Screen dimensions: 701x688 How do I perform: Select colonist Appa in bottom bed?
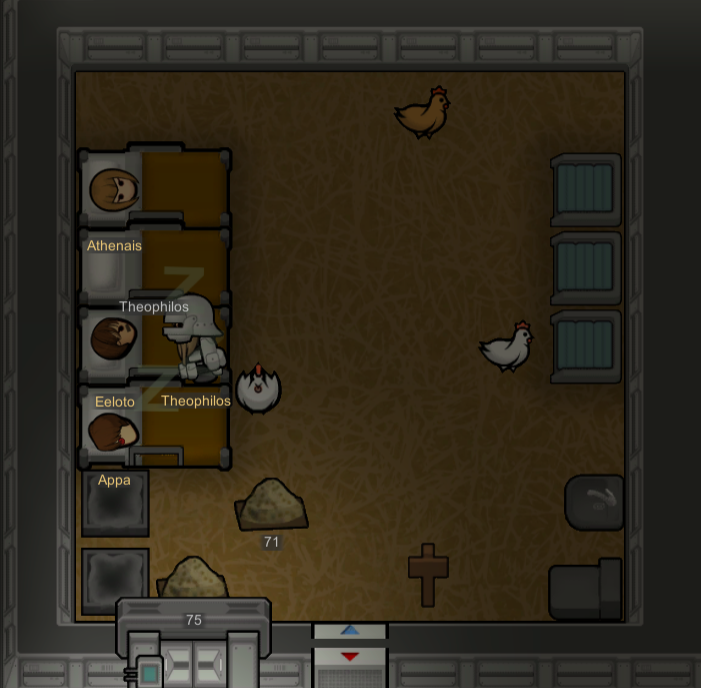[111, 432]
